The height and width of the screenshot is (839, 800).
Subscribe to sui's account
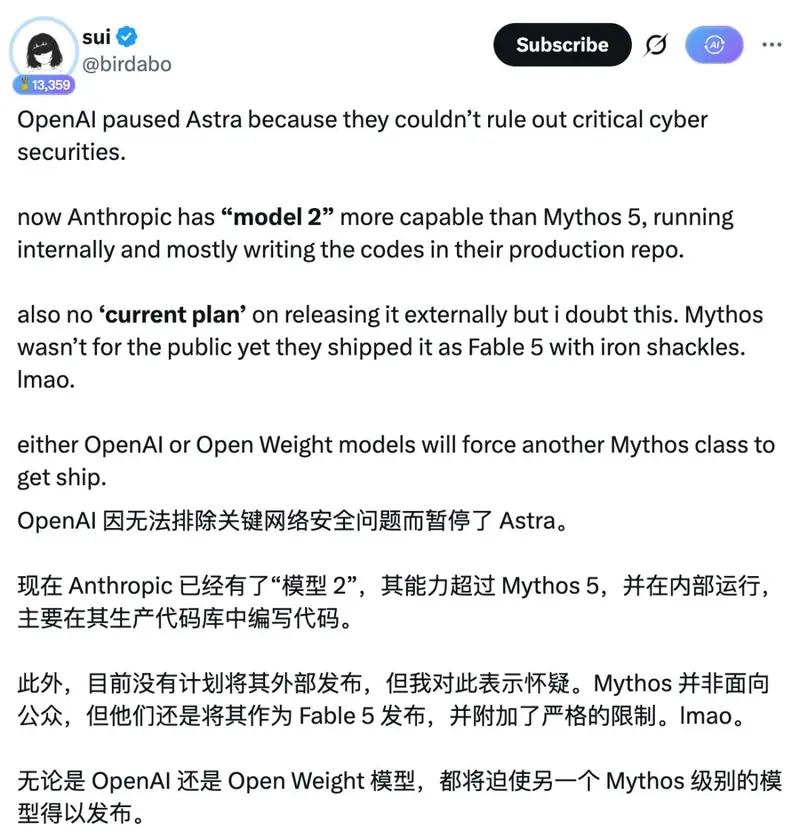(562, 45)
